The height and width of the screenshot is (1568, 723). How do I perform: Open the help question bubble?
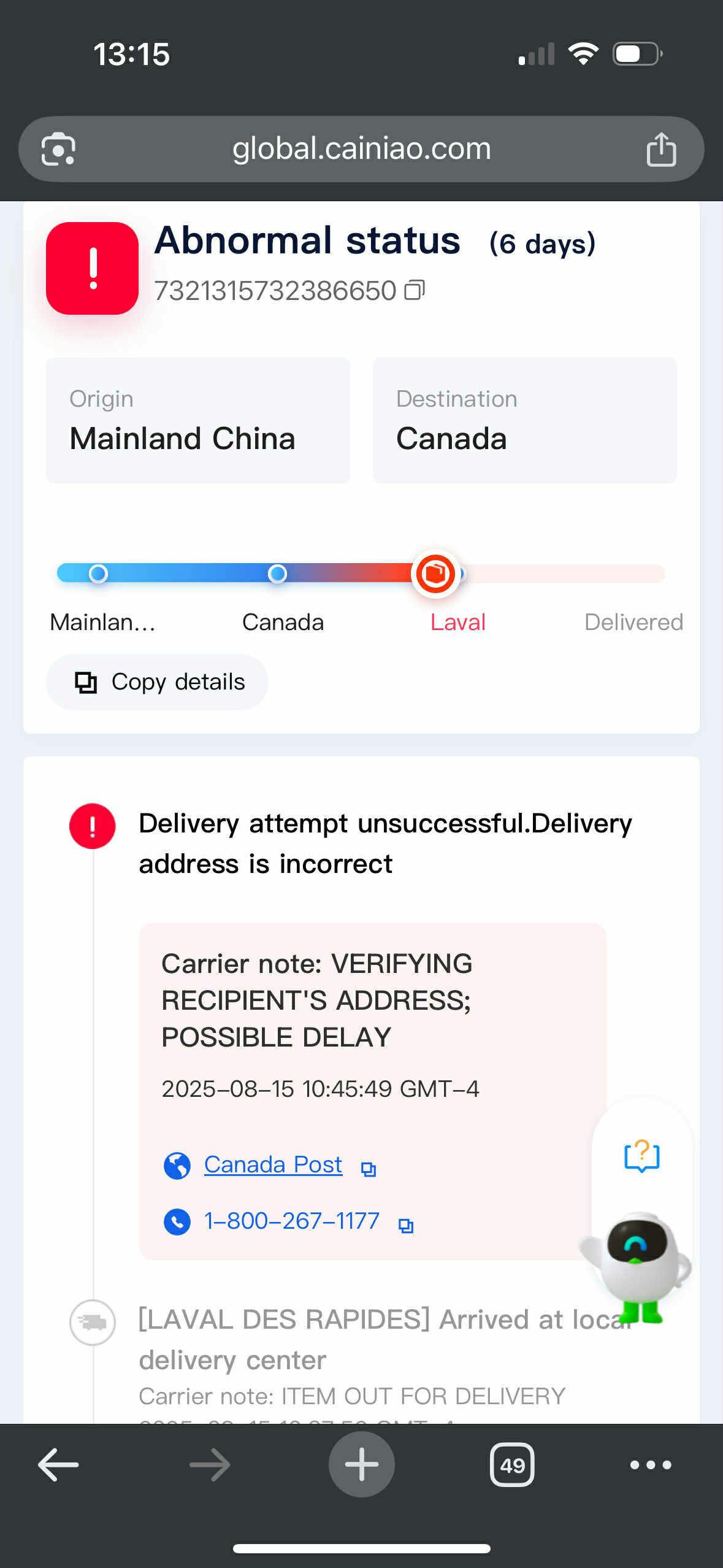click(x=641, y=1156)
